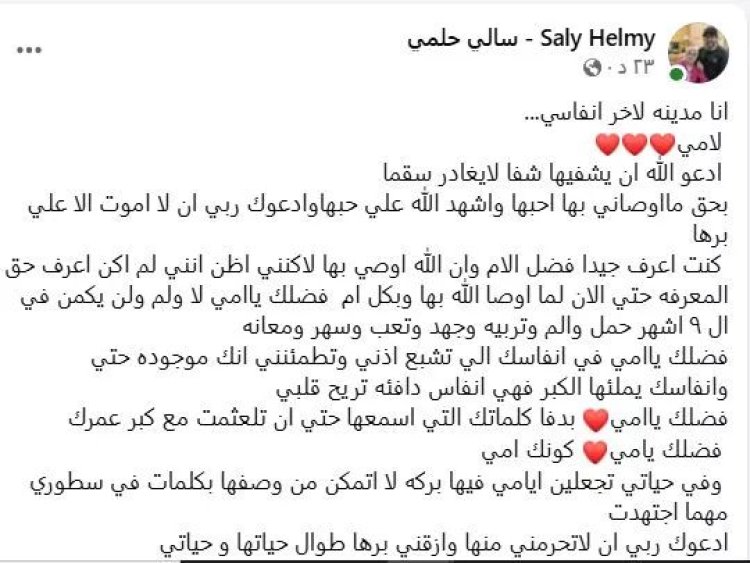Tap Saly Helmy's profile picture
The height and width of the screenshot is (563, 750).
pyautogui.click(x=697, y=52)
